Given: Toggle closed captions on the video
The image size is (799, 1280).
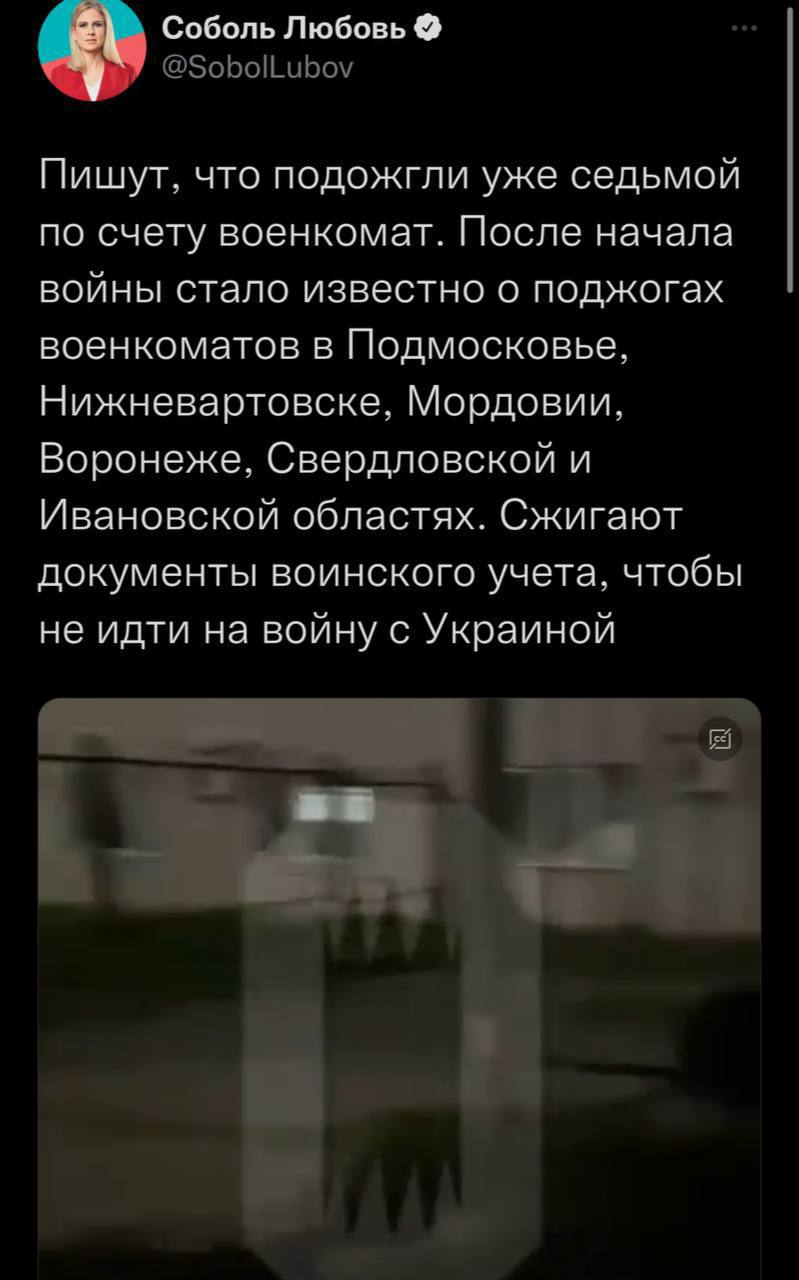Looking at the screenshot, I should pyautogui.click(x=720, y=740).
